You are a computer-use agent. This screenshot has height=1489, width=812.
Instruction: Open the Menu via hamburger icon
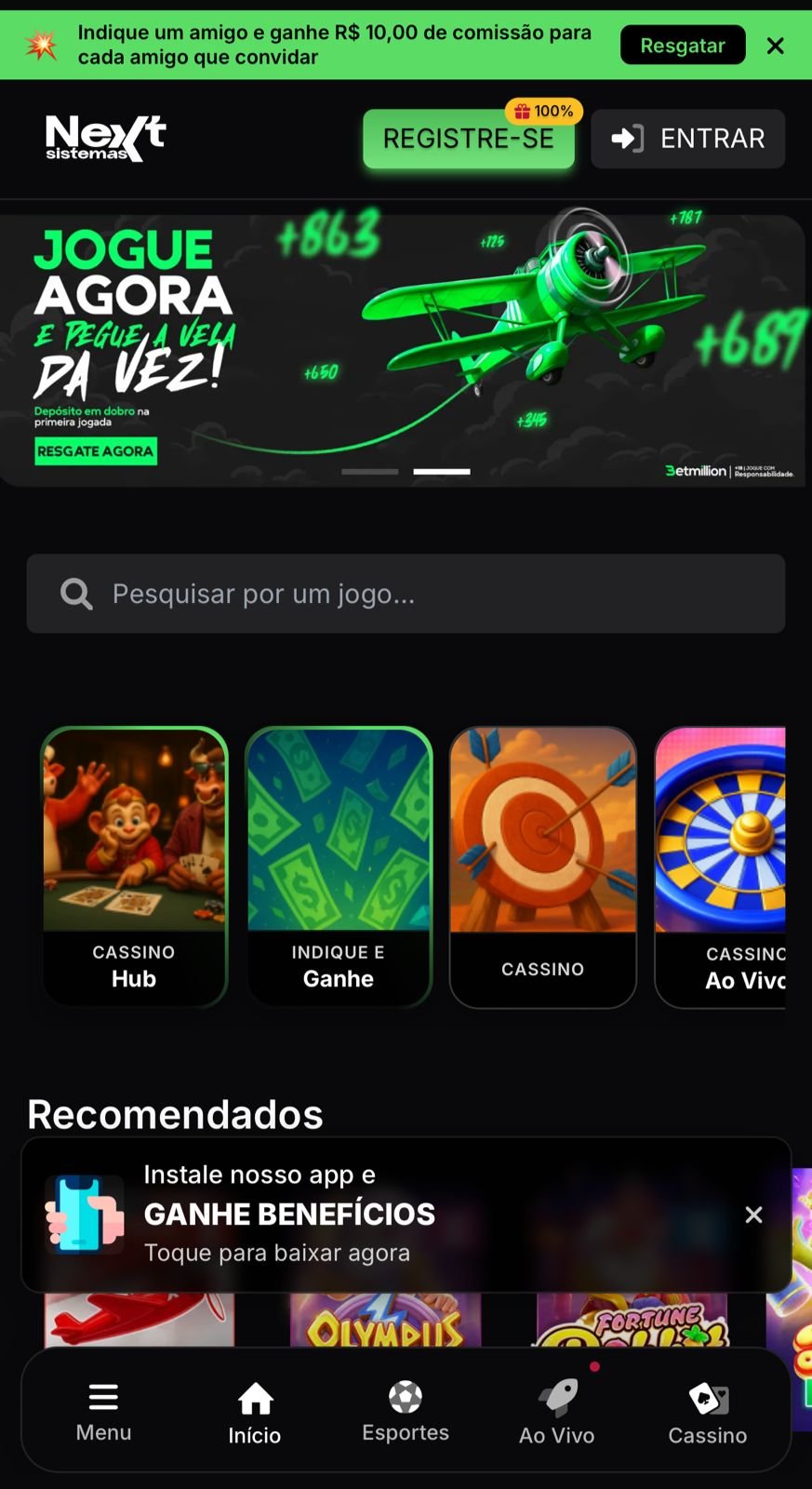pos(102,1396)
